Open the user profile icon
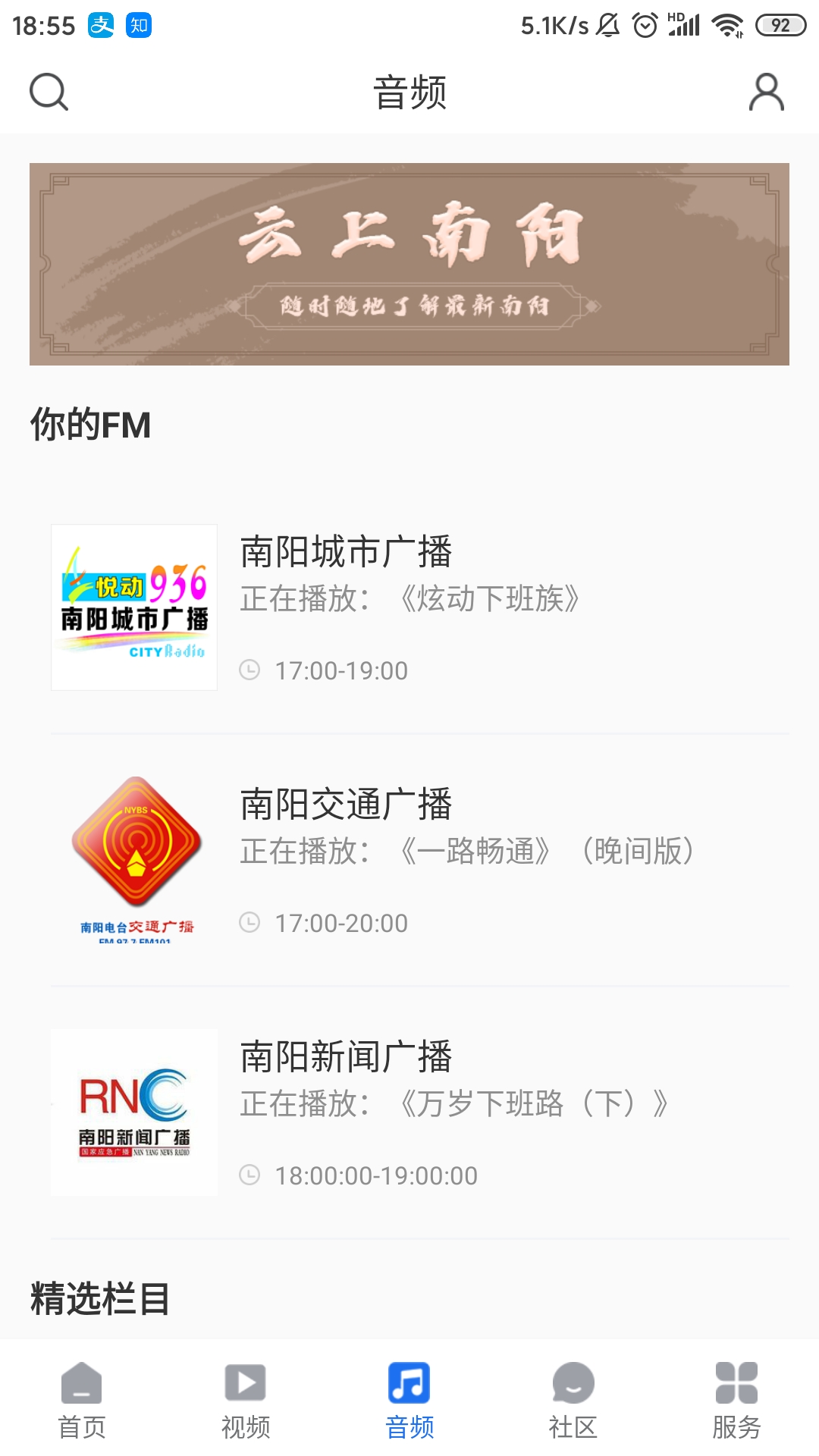Viewport: 819px width, 1456px height. (x=768, y=92)
